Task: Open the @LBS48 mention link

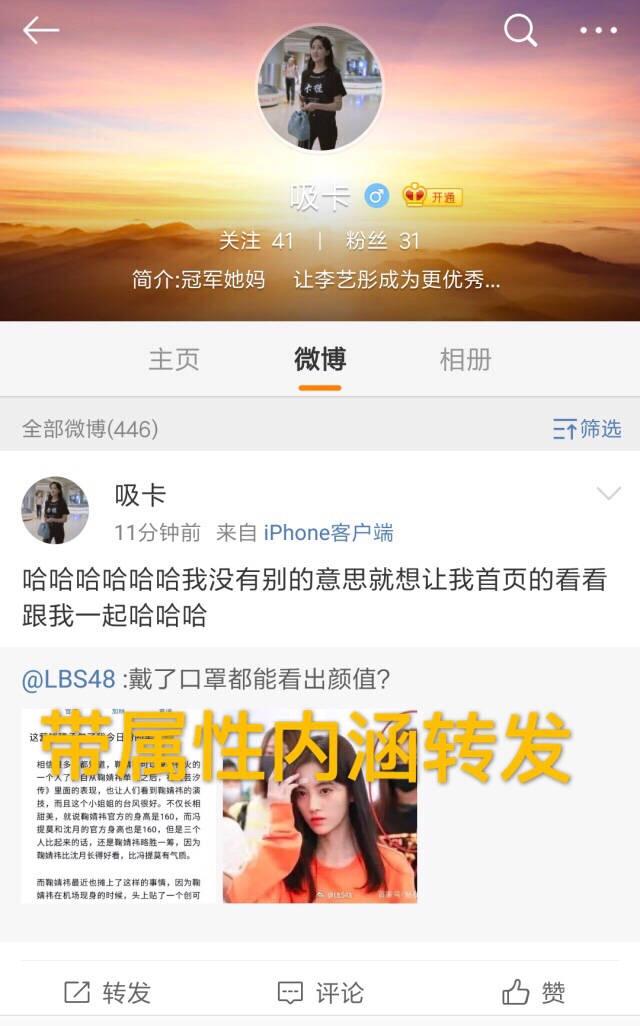Action: (69, 679)
